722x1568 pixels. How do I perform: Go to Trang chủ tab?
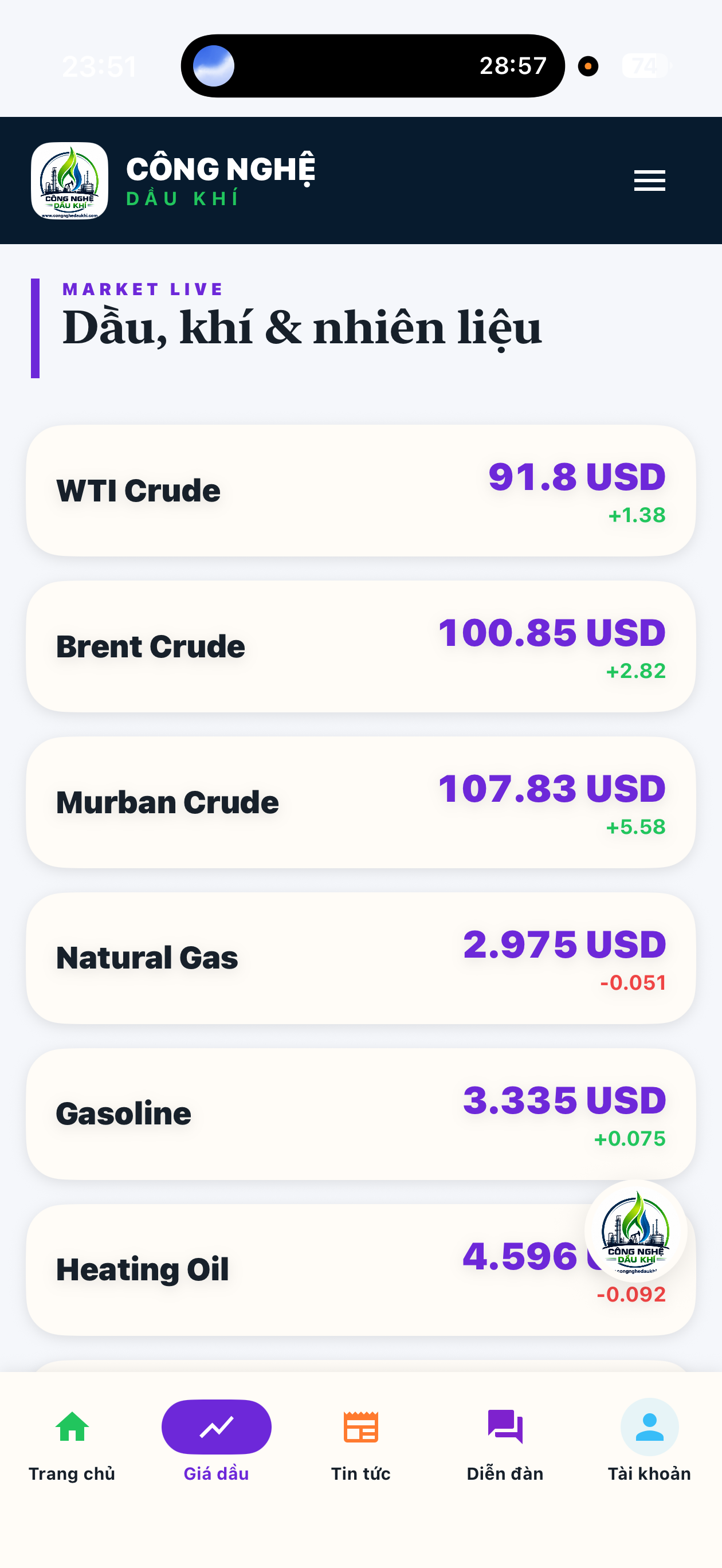[72, 1444]
